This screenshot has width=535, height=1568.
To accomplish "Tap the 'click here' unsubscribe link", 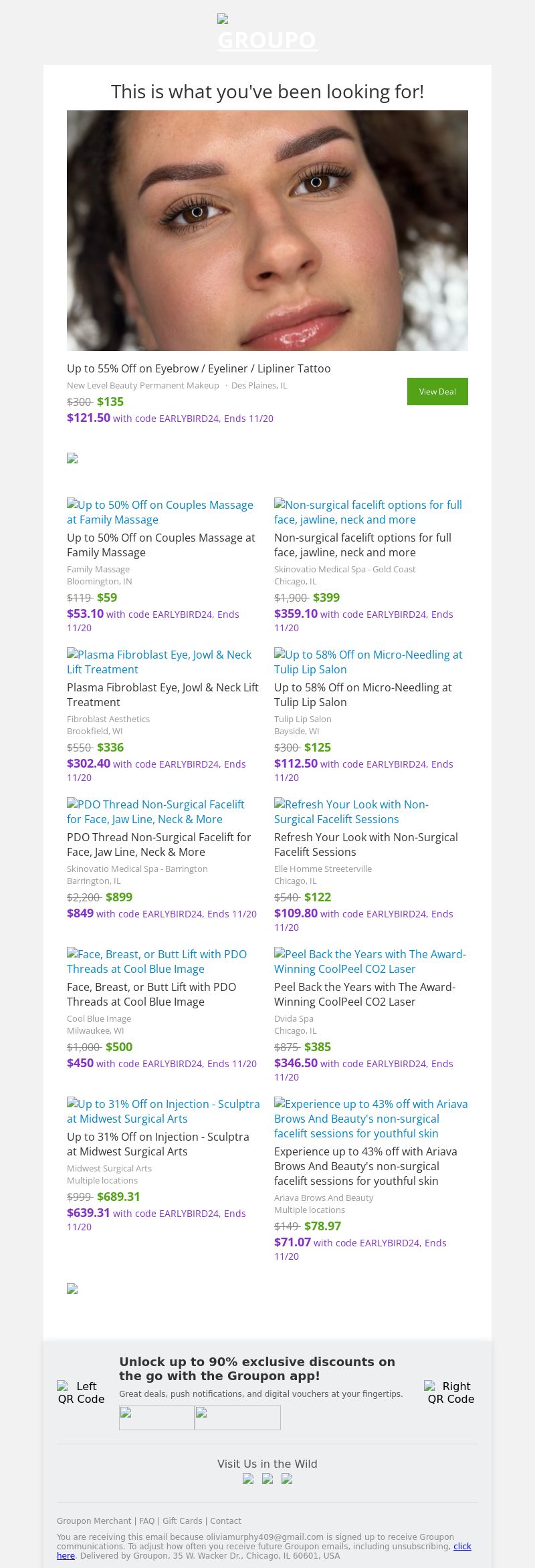I will pos(462,1546).
